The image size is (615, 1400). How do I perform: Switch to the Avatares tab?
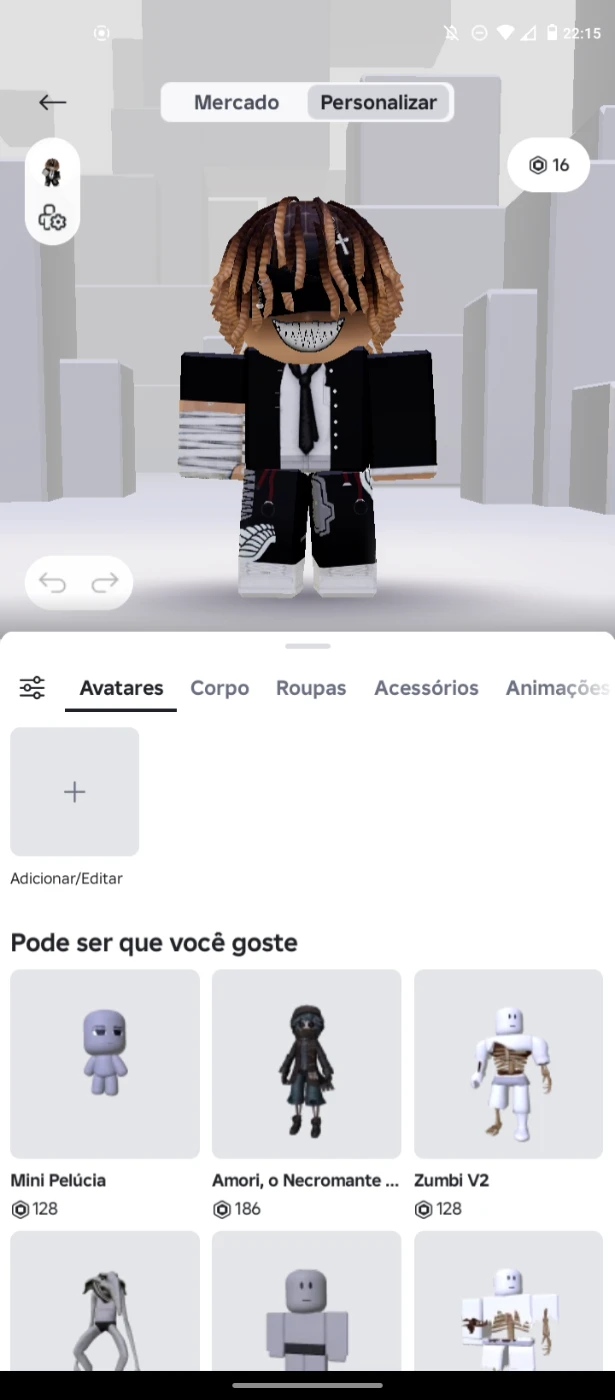(121, 688)
